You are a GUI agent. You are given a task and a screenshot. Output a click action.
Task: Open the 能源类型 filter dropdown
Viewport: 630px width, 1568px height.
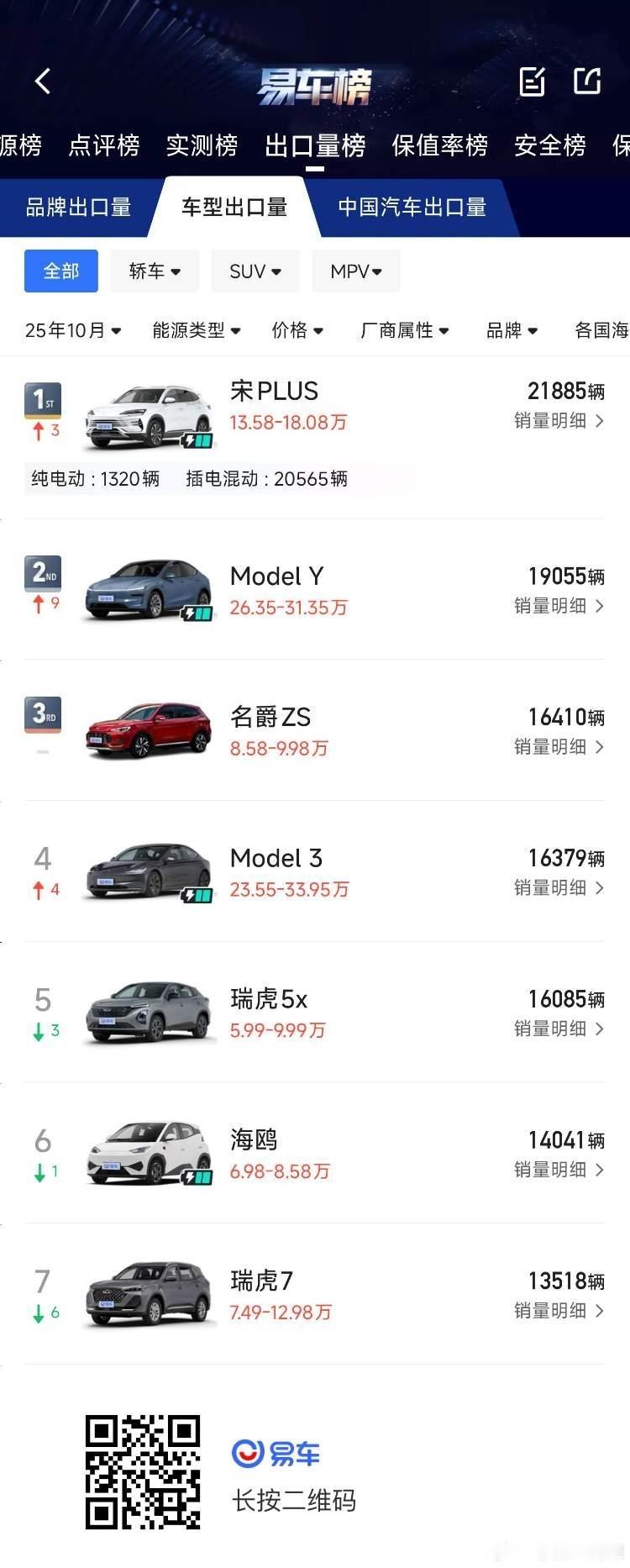coord(195,330)
